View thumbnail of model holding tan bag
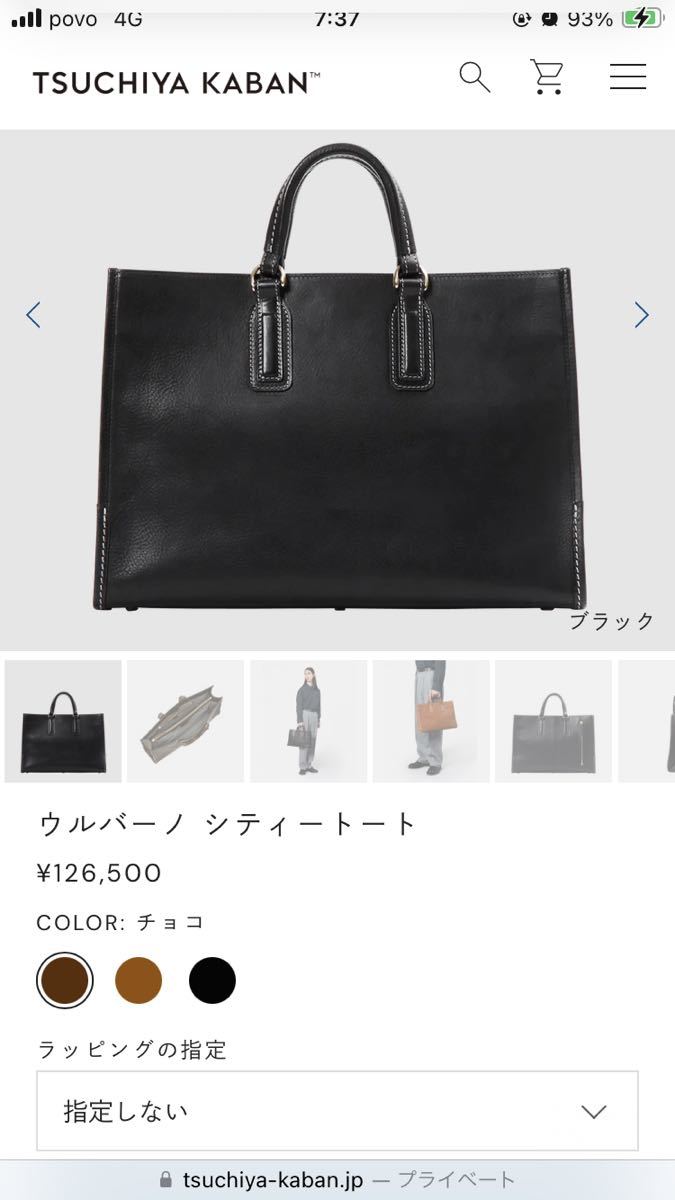This screenshot has height=1200, width=675. (x=431, y=721)
